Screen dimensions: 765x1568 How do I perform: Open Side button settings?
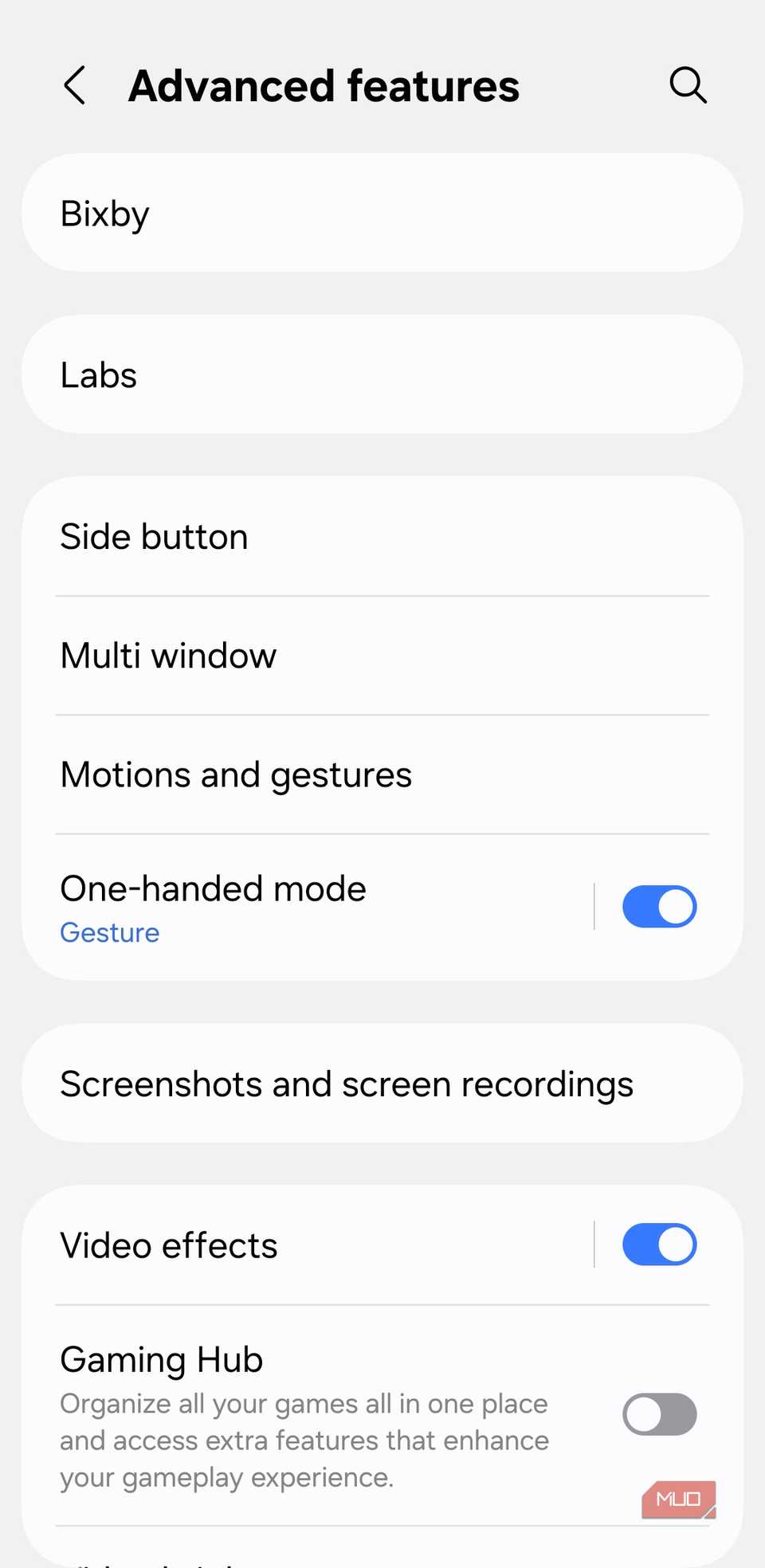click(382, 536)
